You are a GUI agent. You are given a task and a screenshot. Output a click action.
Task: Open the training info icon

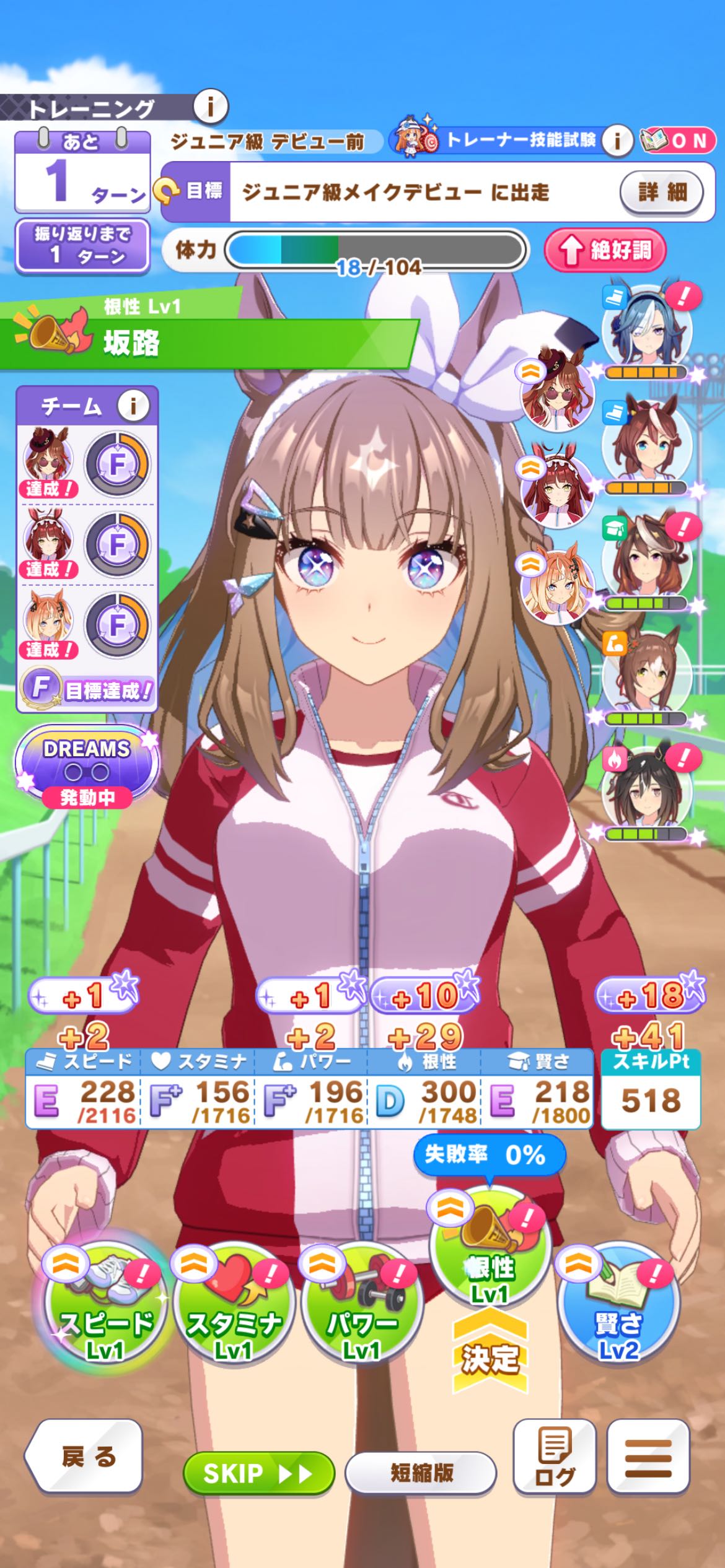point(210,107)
